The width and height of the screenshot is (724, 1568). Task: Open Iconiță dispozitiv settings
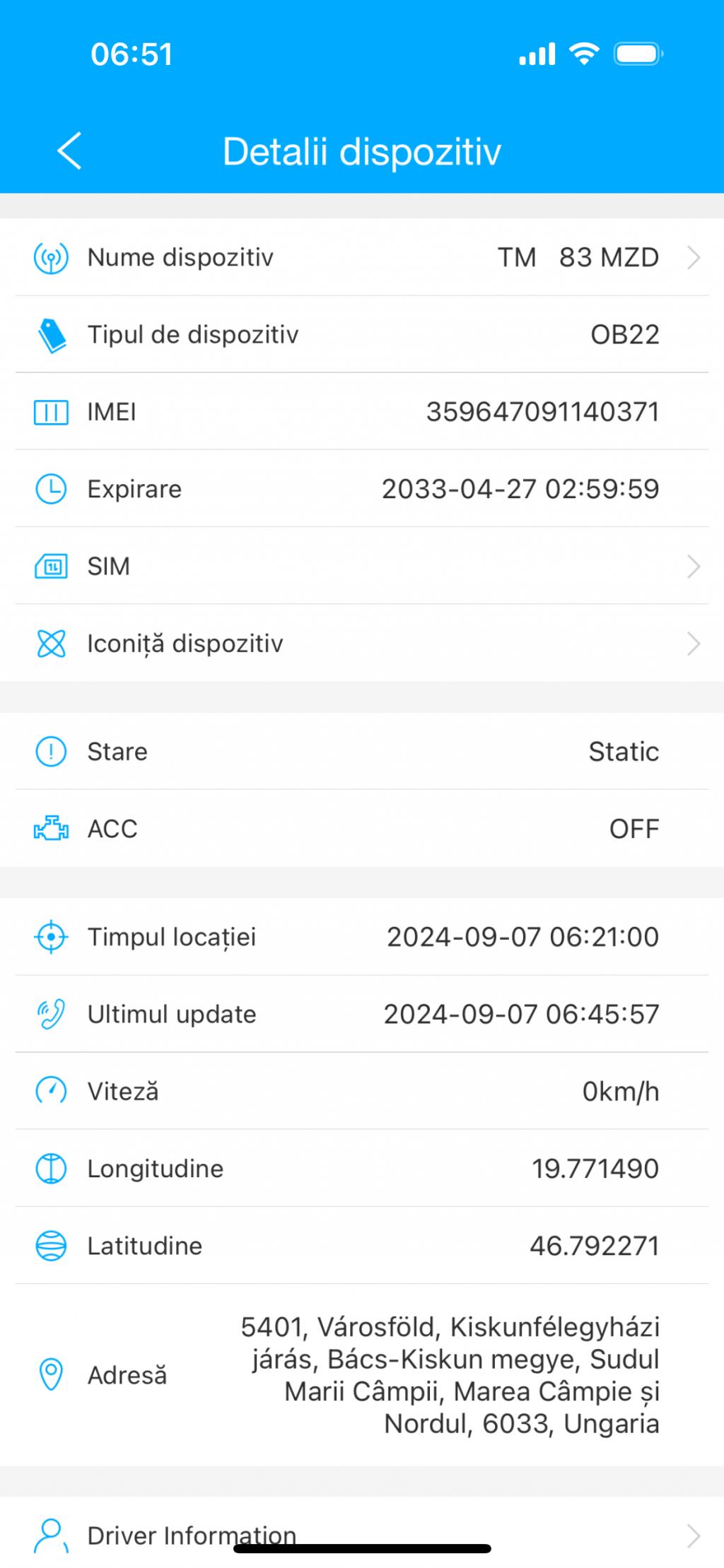point(362,643)
